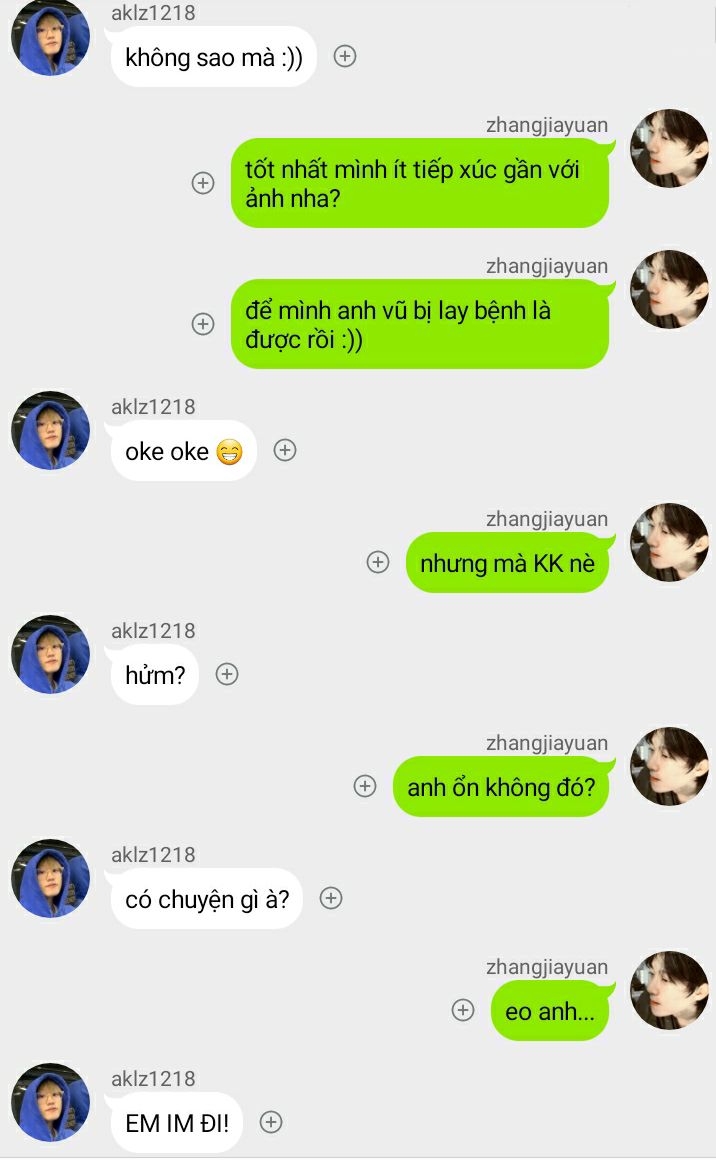Open plus icon next to "tốt nhất mình ít tiếp xúc"
Screen dimensions: 716x1160
[x=203, y=183]
